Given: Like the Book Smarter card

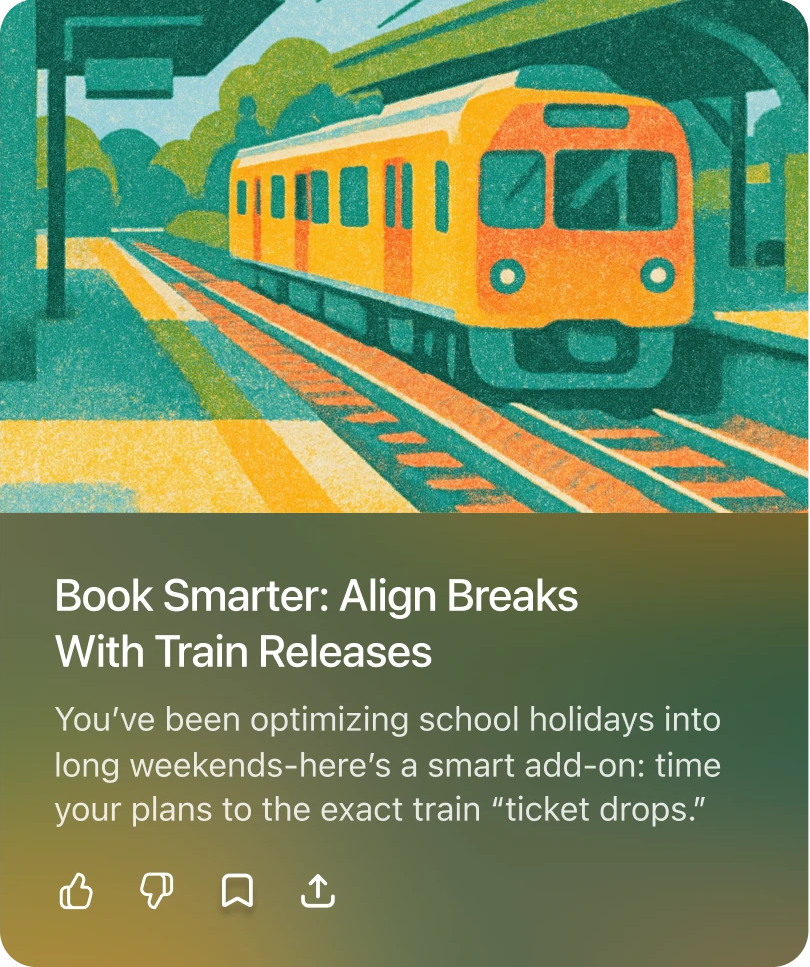Looking at the screenshot, I should coord(77,890).
